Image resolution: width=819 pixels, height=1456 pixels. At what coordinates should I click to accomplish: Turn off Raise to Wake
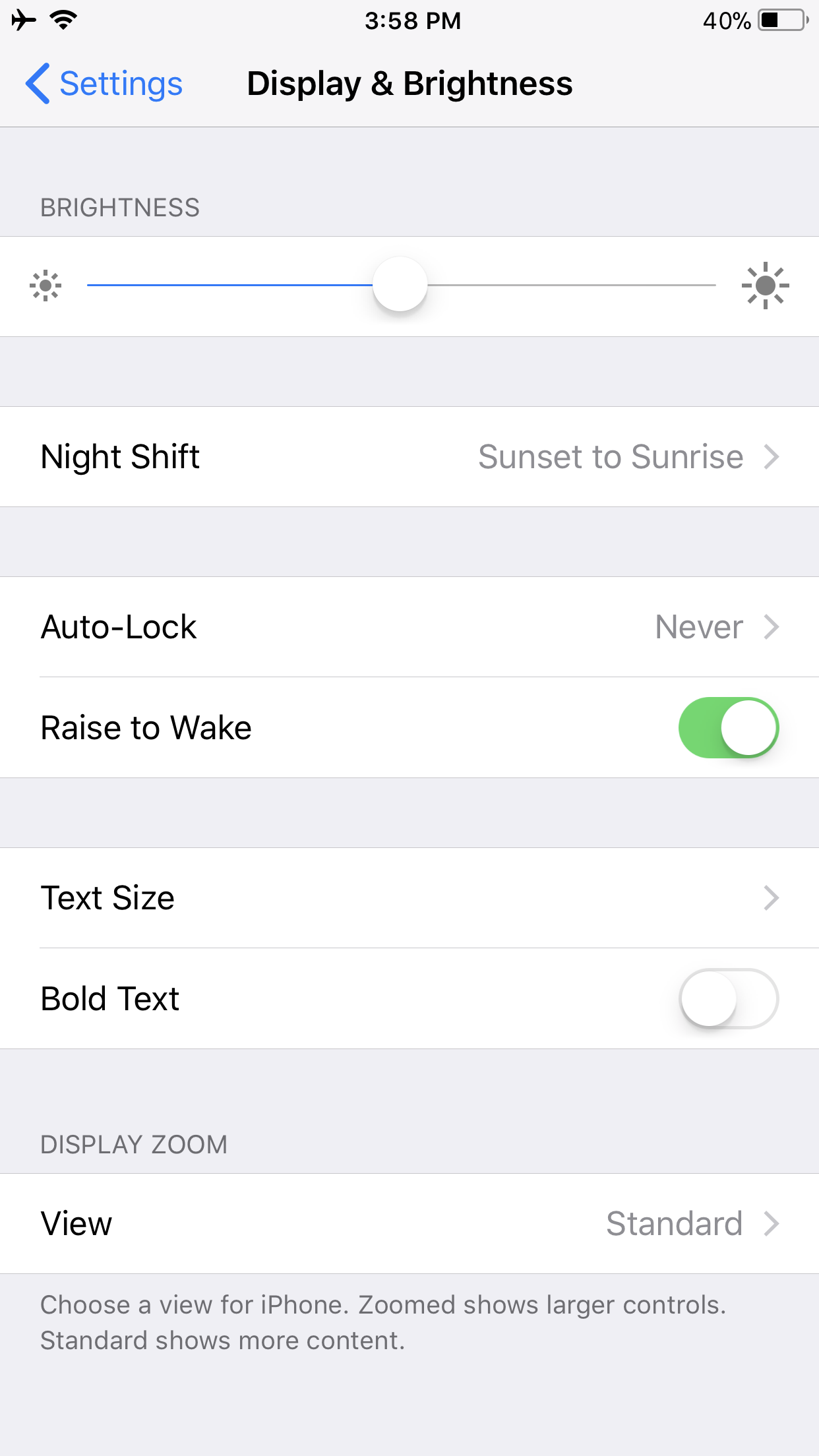tap(729, 728)
